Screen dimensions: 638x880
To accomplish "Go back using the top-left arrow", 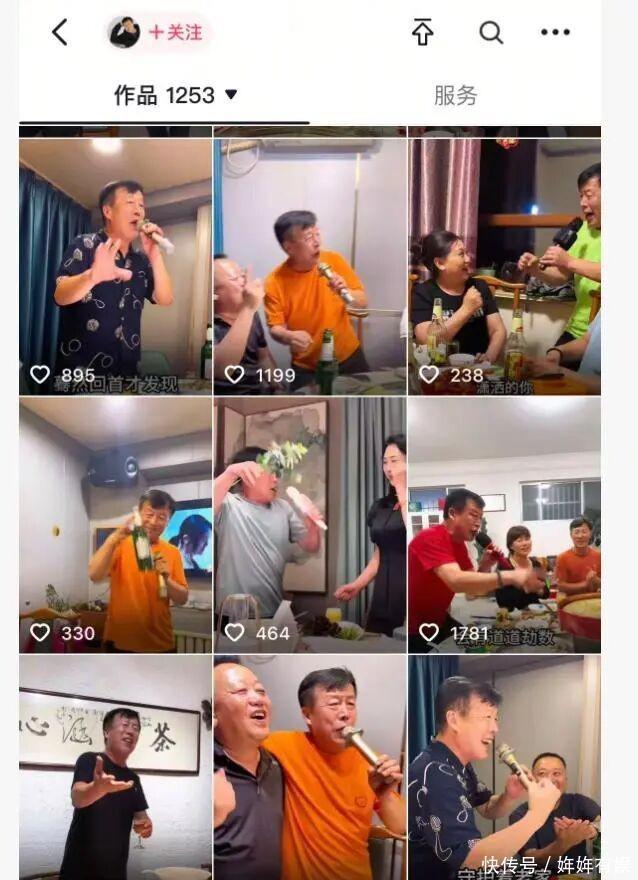I will 60,33.
